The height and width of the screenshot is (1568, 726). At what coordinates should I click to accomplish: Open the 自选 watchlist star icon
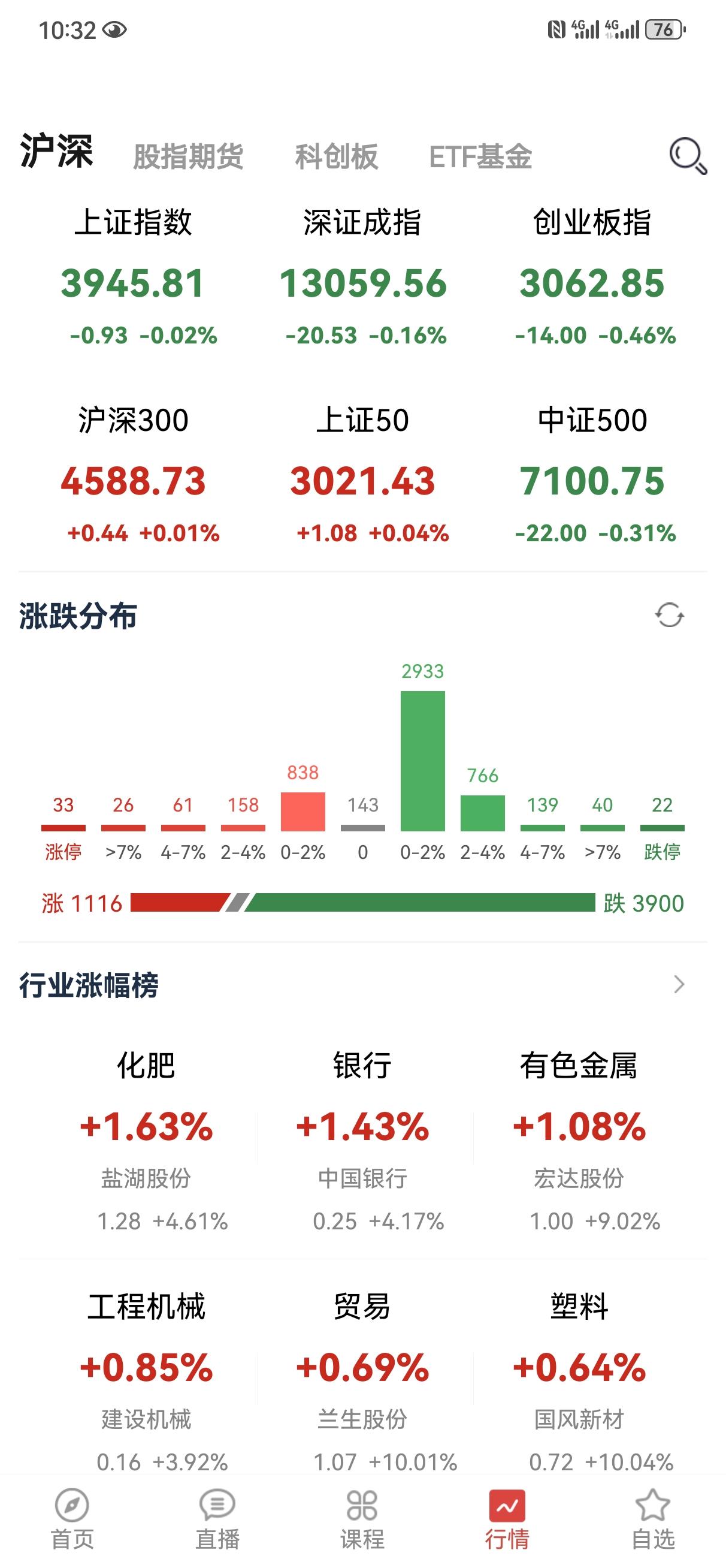point(653,1515)
